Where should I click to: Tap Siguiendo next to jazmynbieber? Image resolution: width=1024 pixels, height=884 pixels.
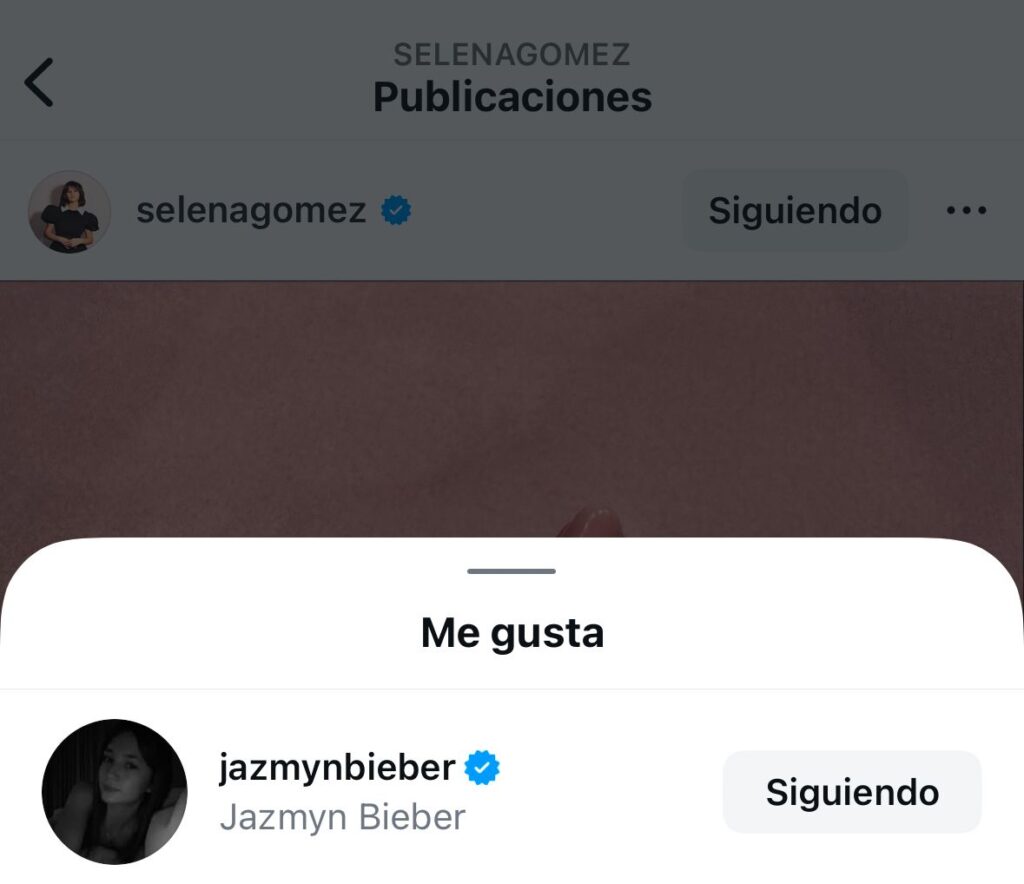[852, 792]
